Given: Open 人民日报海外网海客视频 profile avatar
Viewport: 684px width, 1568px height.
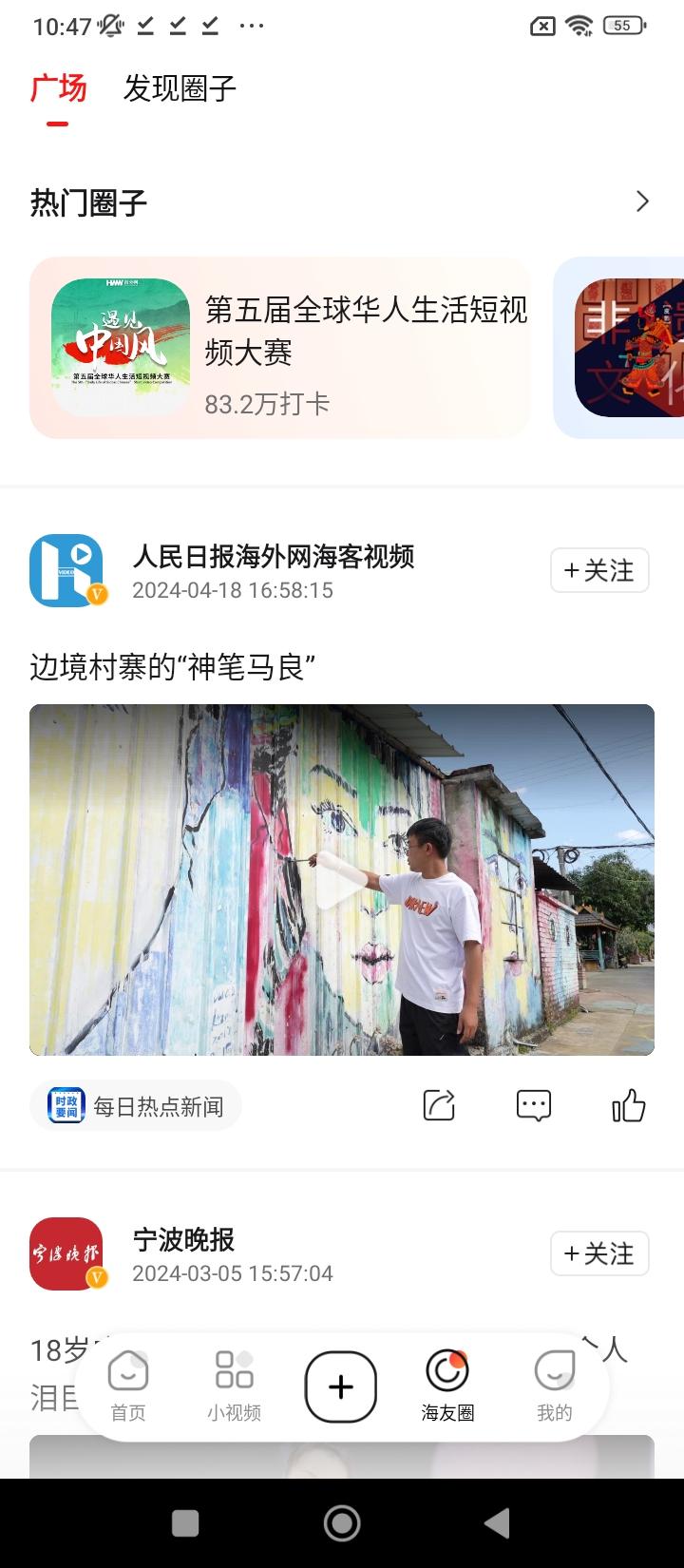Looking at the screenshot, I should point(66,570).
